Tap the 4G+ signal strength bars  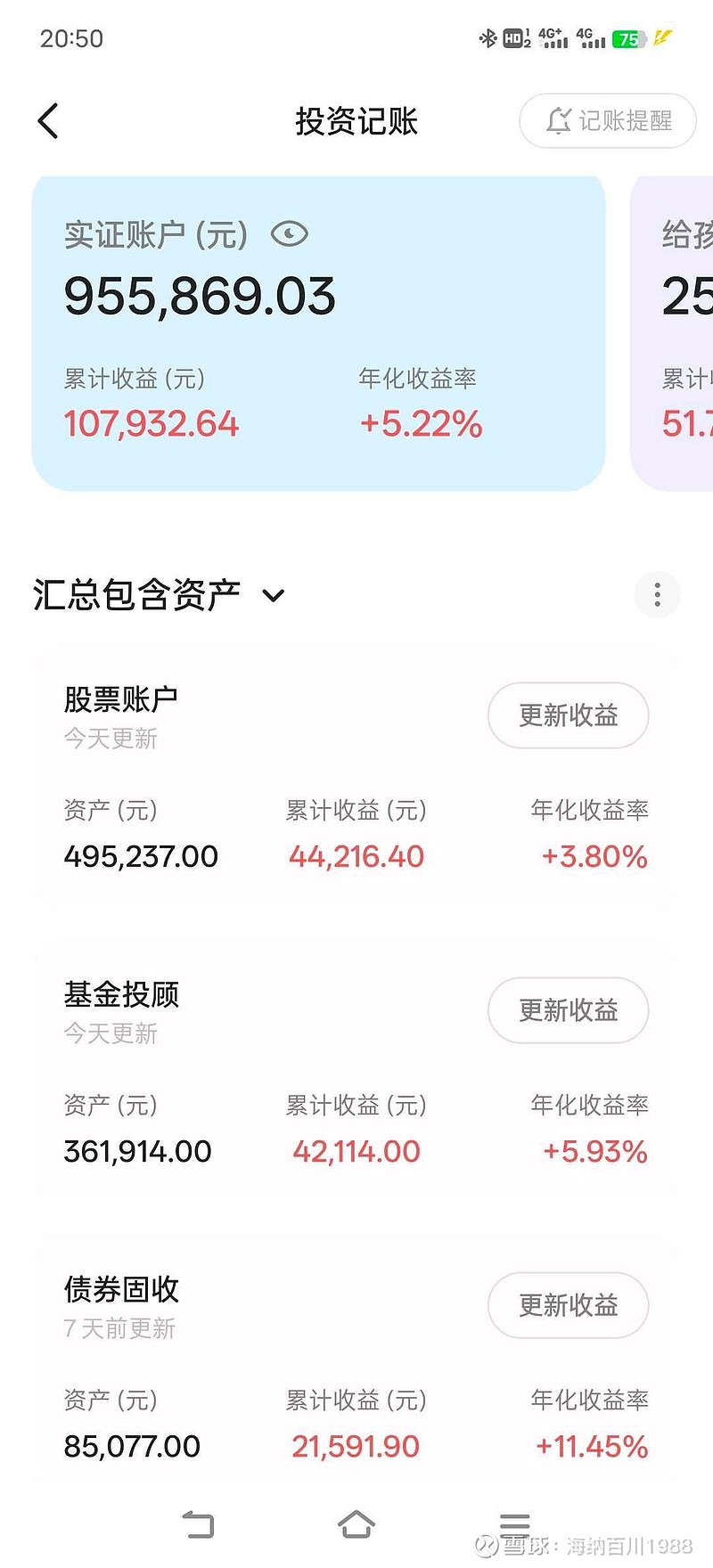pyautogui.click(x=553, y=37)
